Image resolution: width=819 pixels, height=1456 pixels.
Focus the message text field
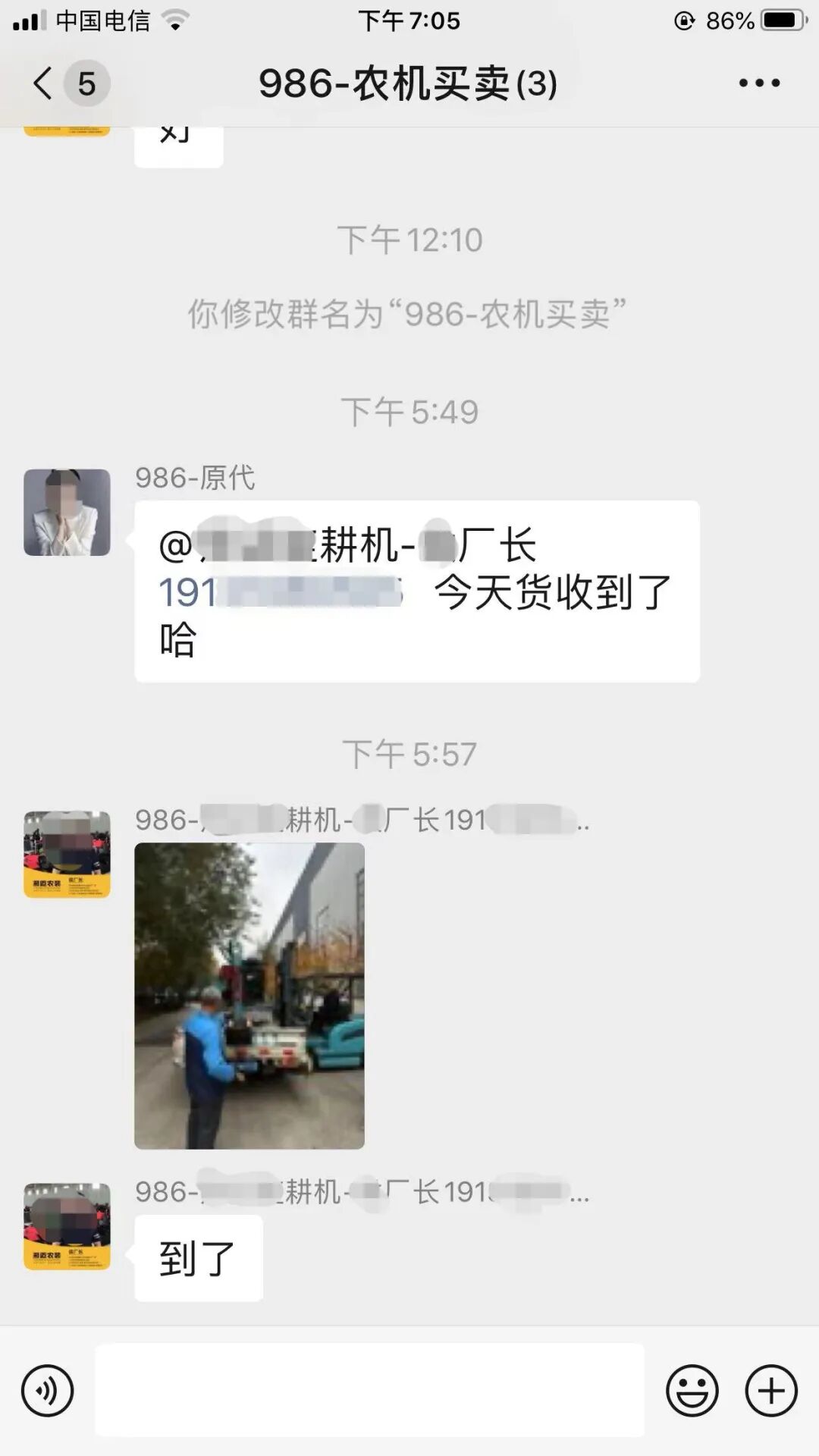point(369,1391)
